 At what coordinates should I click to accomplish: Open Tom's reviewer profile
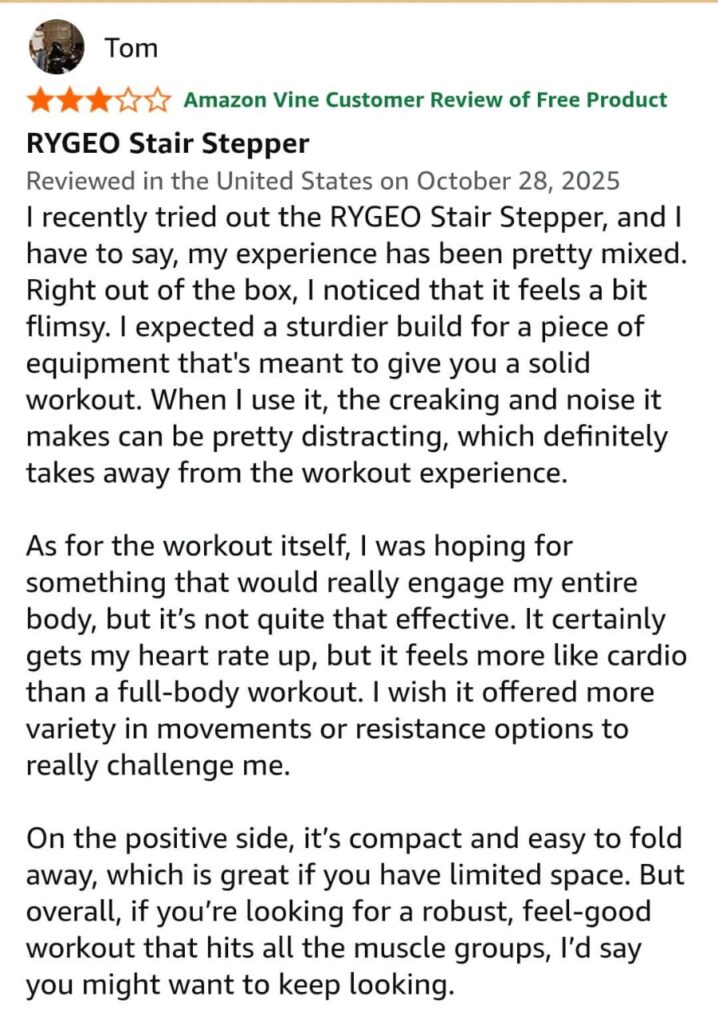[x=131, y=48]
